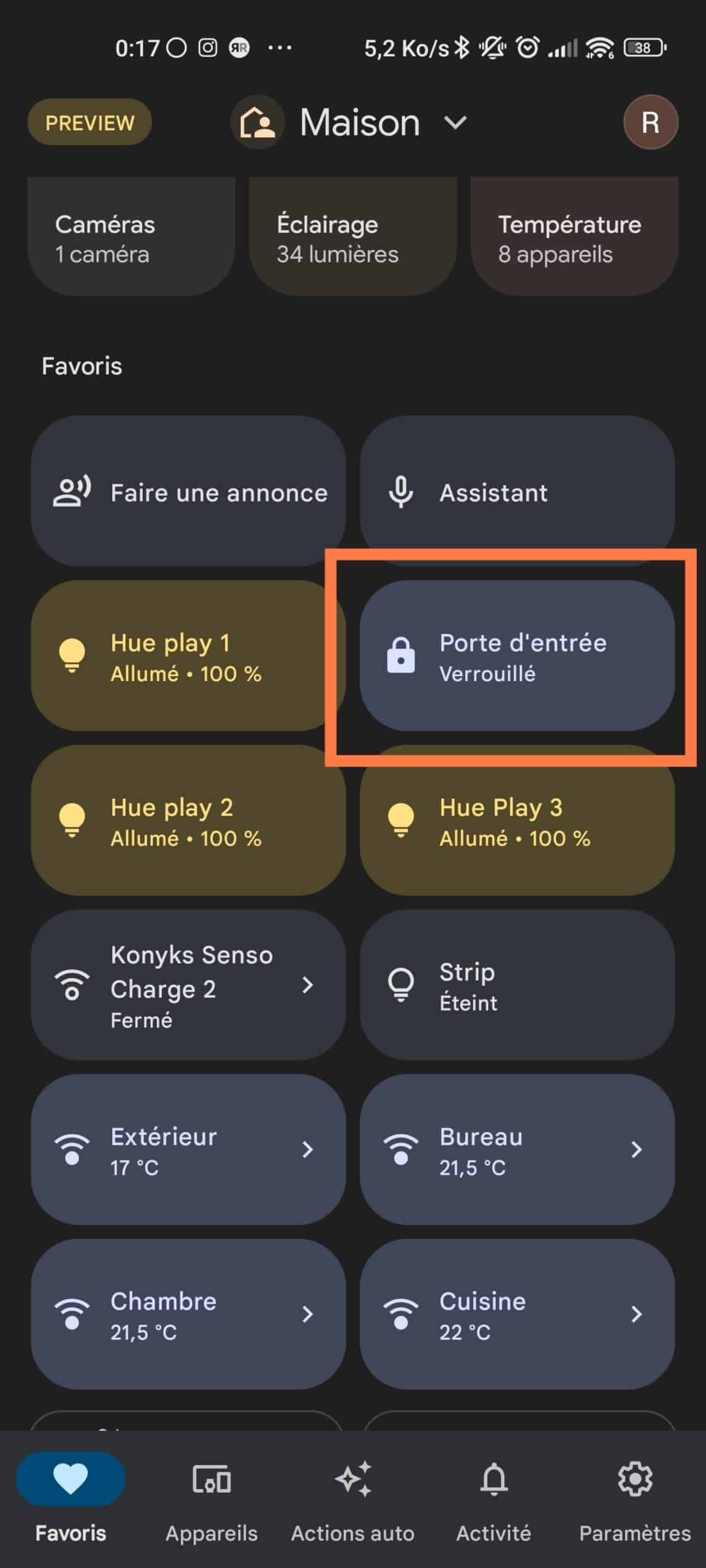Image resolution: width=706 pixels, height=1568 pixels.
Task: Go to the Actions auto tab
Action: 353,1501
